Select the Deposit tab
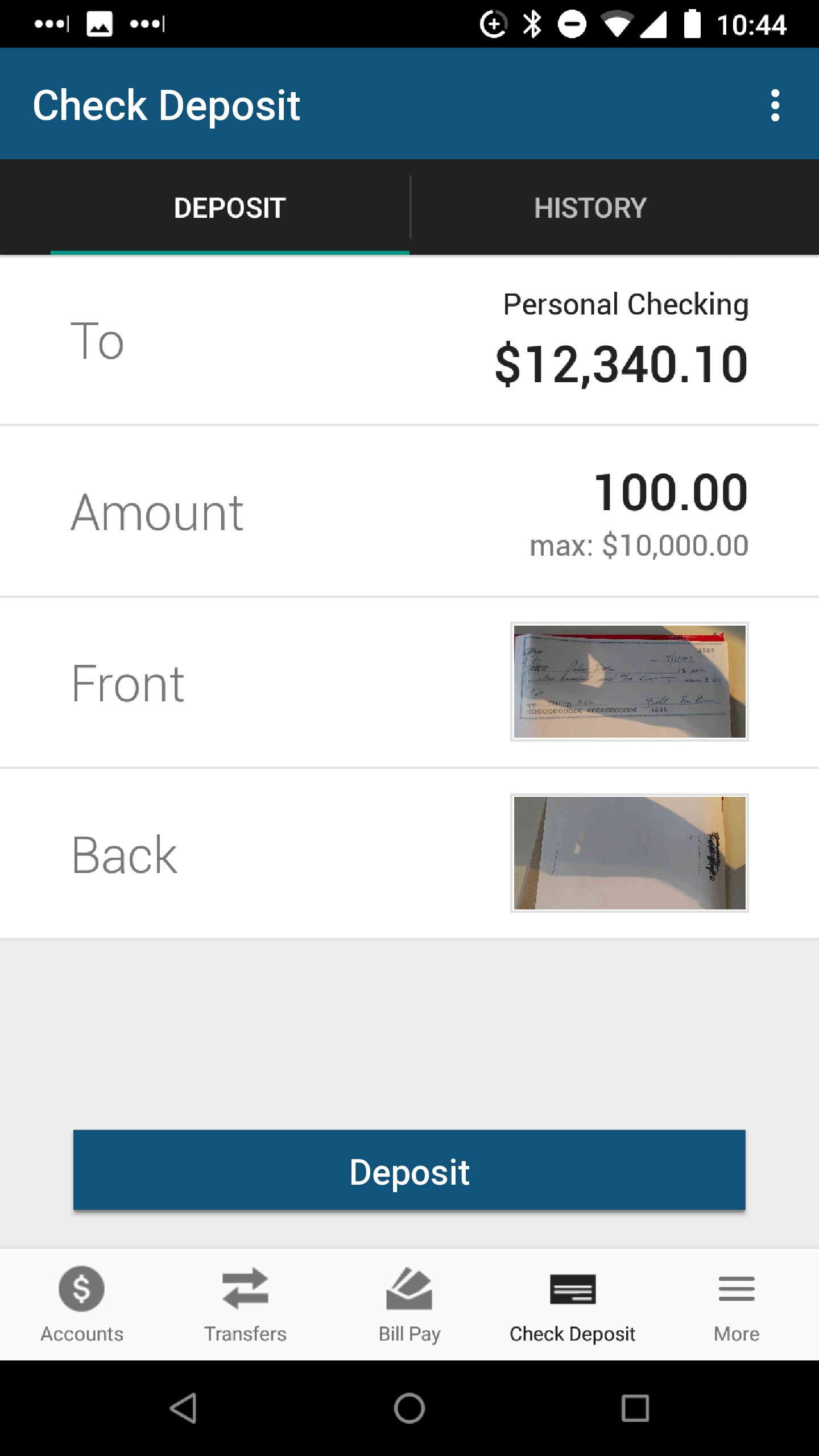The width and height of the screenshot is (819, 1456). click(x=230, y=207)
